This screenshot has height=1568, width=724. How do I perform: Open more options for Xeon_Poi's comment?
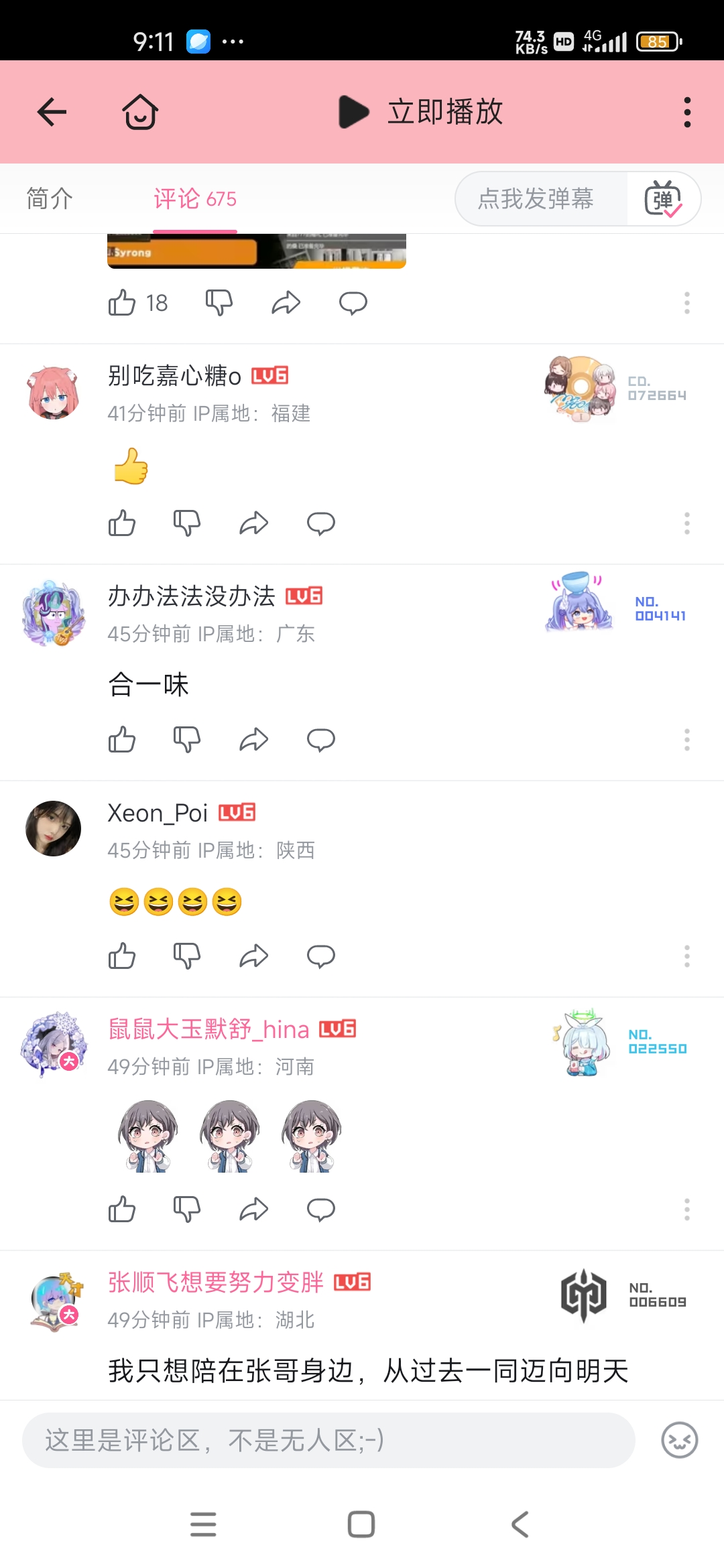coord(686,956)
